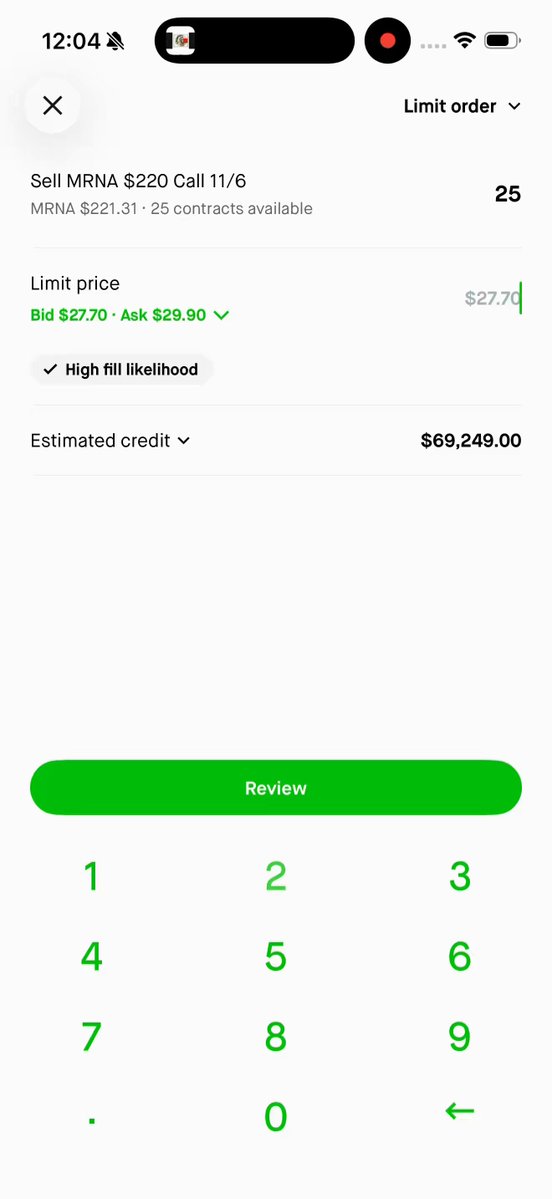Open the Limit order type dropdown
The image size is (552, 1199).
click(462, 106)
